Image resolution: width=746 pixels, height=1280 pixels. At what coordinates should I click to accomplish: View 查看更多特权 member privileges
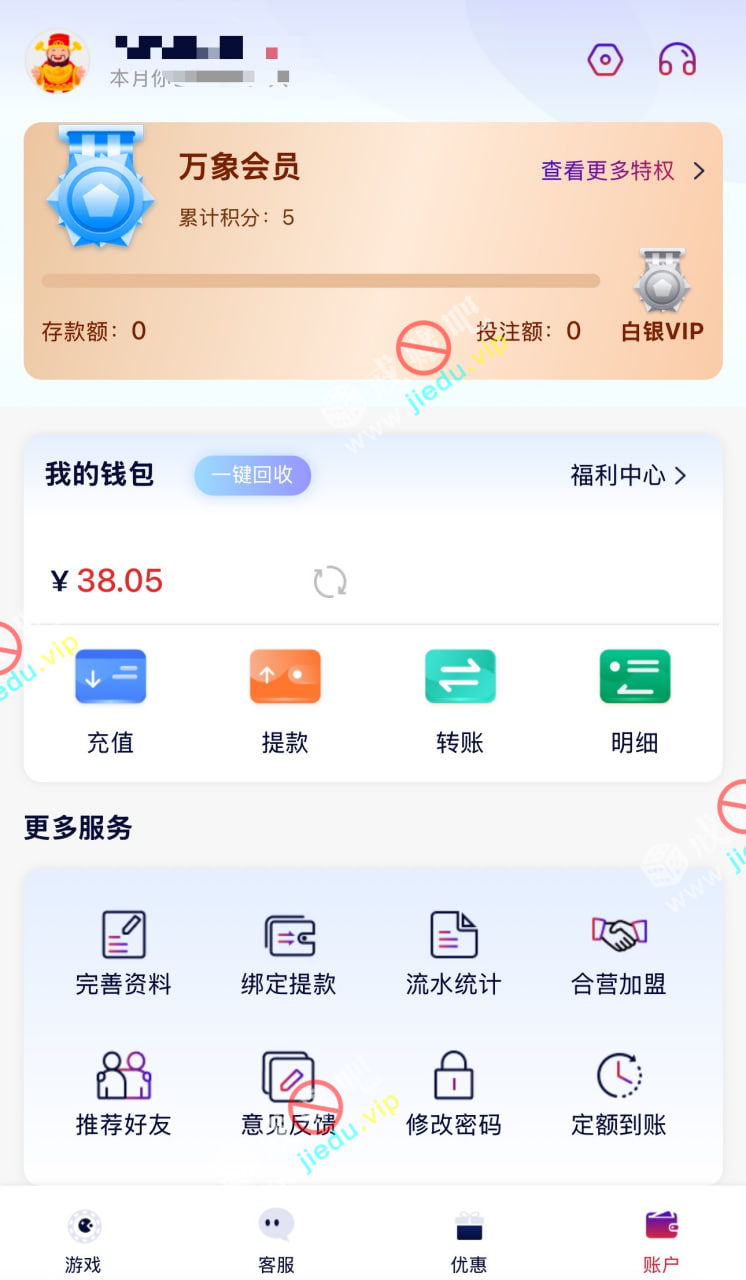coord(622,171)
